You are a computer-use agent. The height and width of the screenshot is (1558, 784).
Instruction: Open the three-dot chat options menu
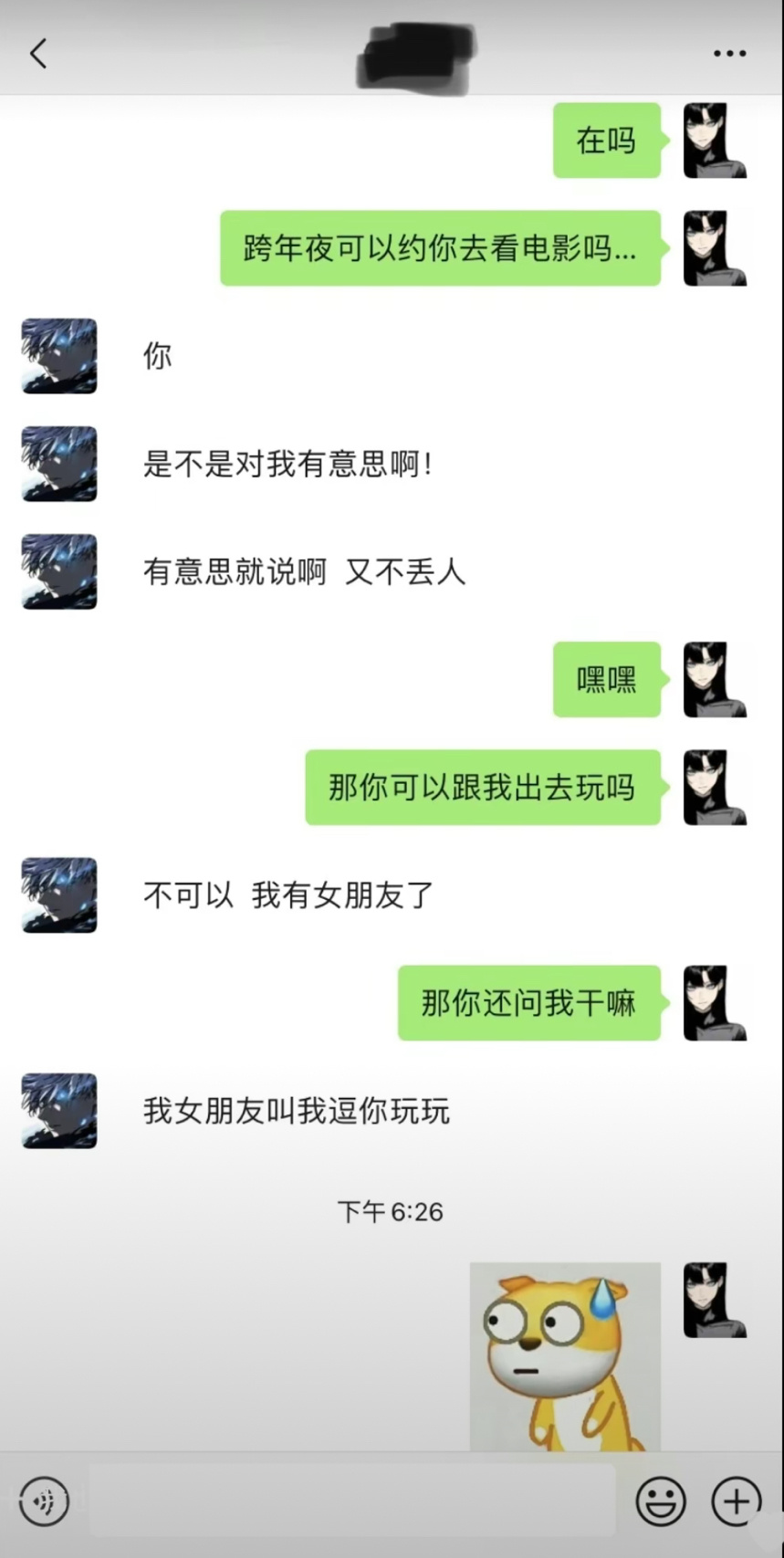click(x=729, y=54)
